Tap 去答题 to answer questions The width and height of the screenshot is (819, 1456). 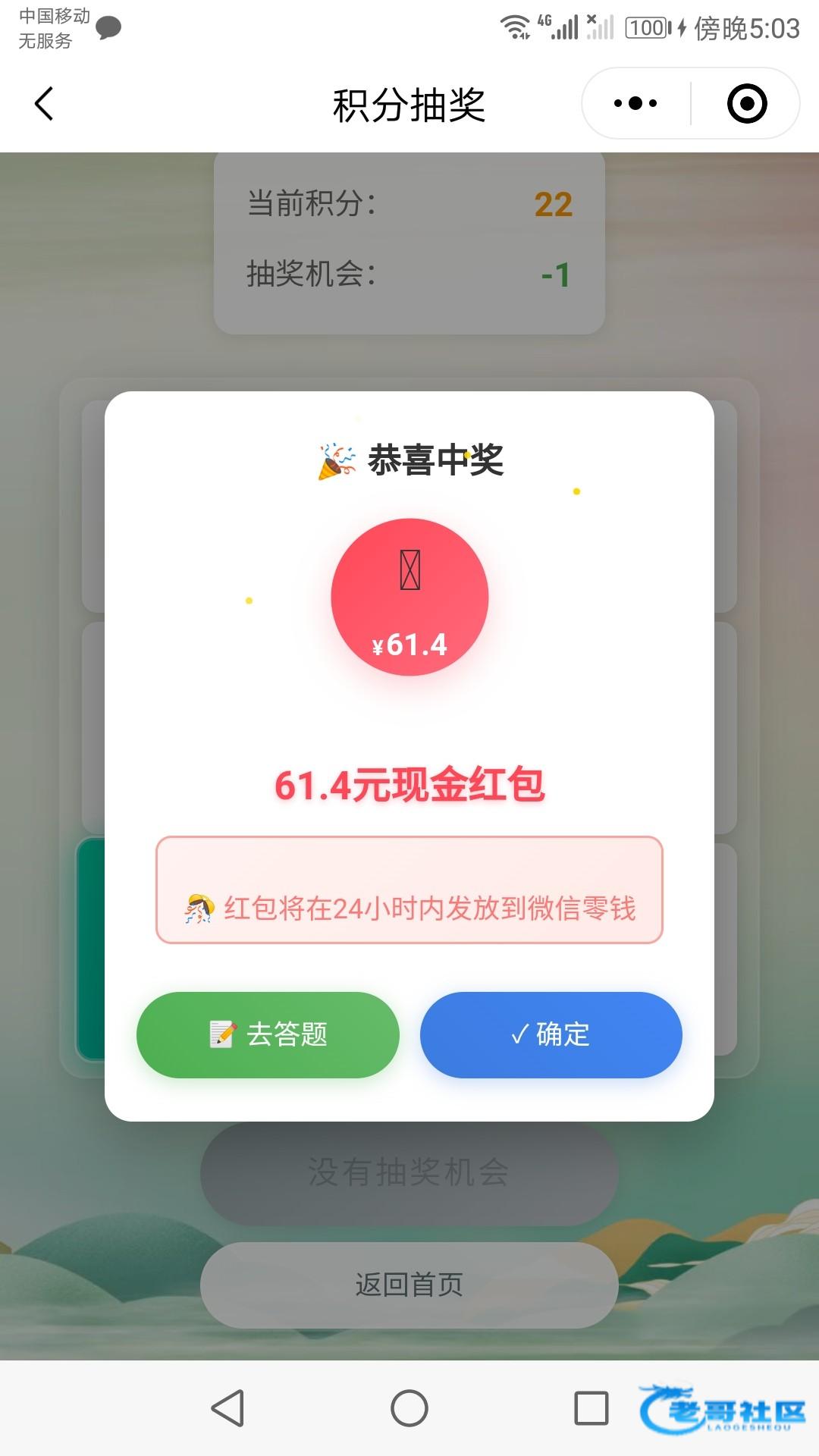pos(268,1034)
